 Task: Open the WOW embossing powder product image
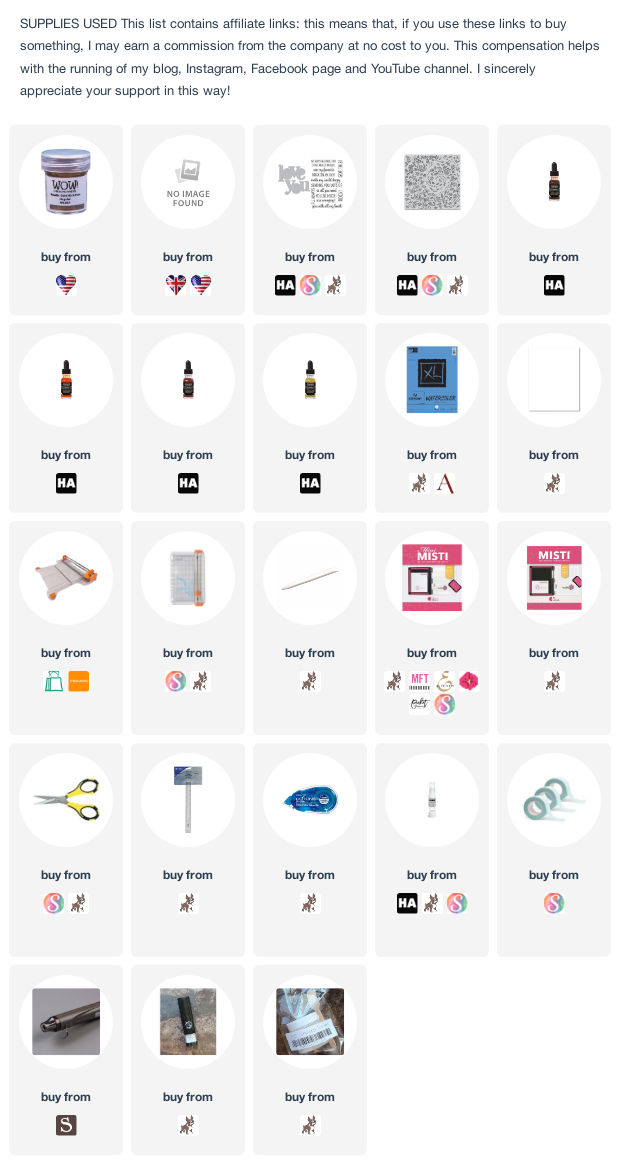tap(66, 182)
